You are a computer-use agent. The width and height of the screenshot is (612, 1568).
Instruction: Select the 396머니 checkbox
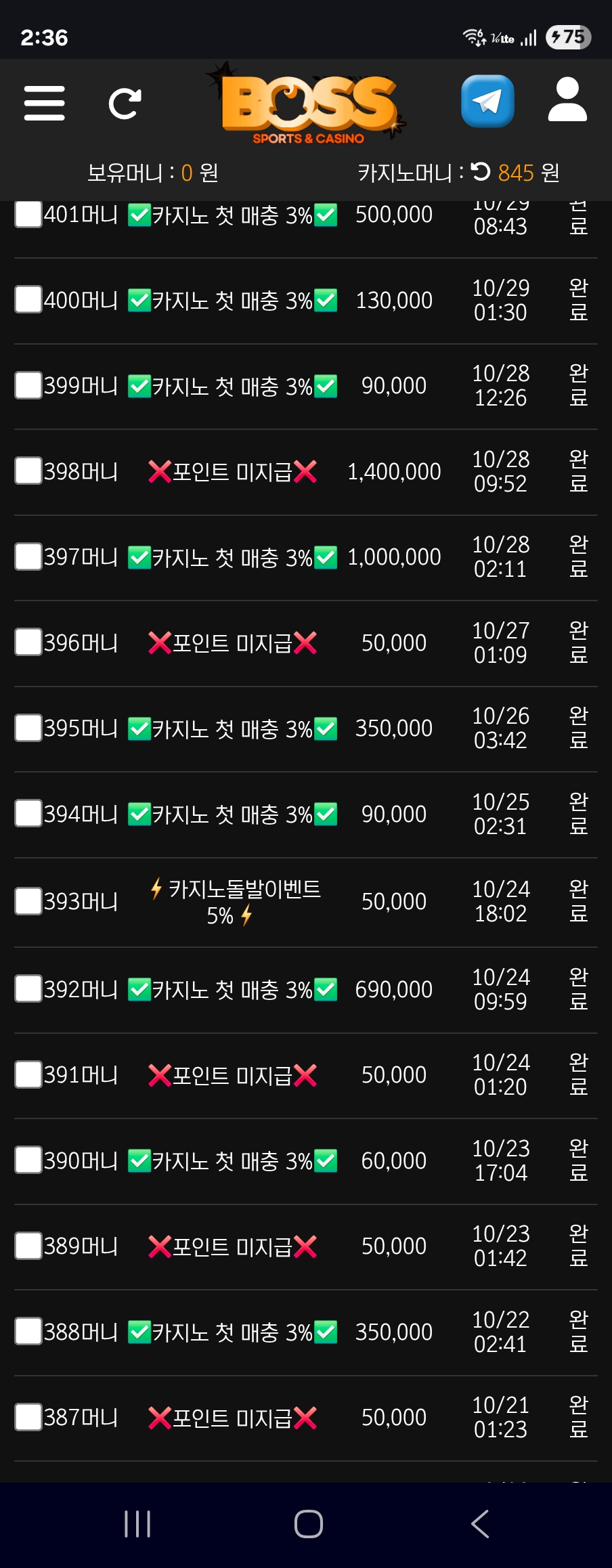tap(28, 642)
